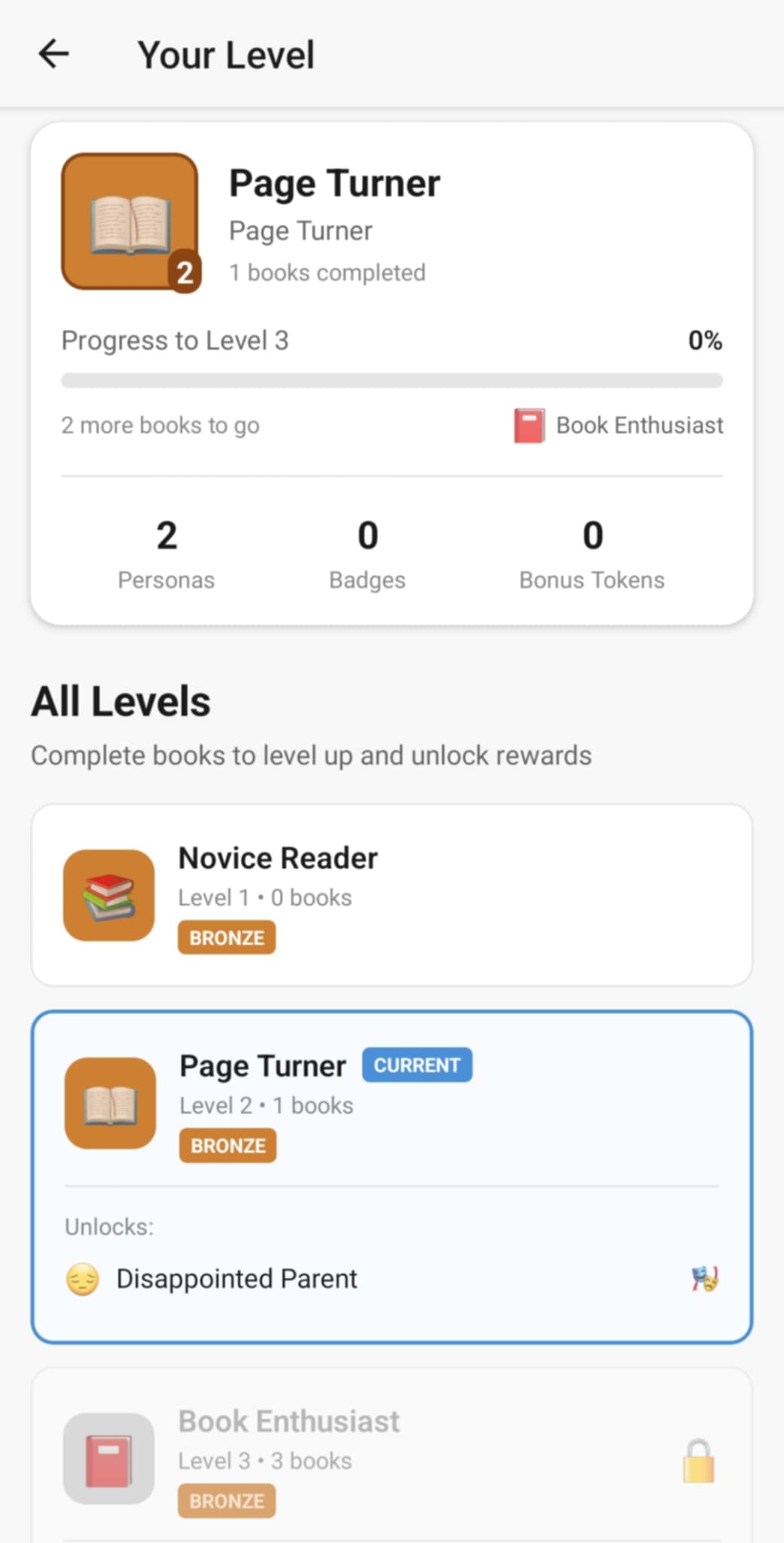Viewport: 784px width, 1543px height.
Task: Select the Page Turner open book avatar
Action: click(x=130, y=221)
